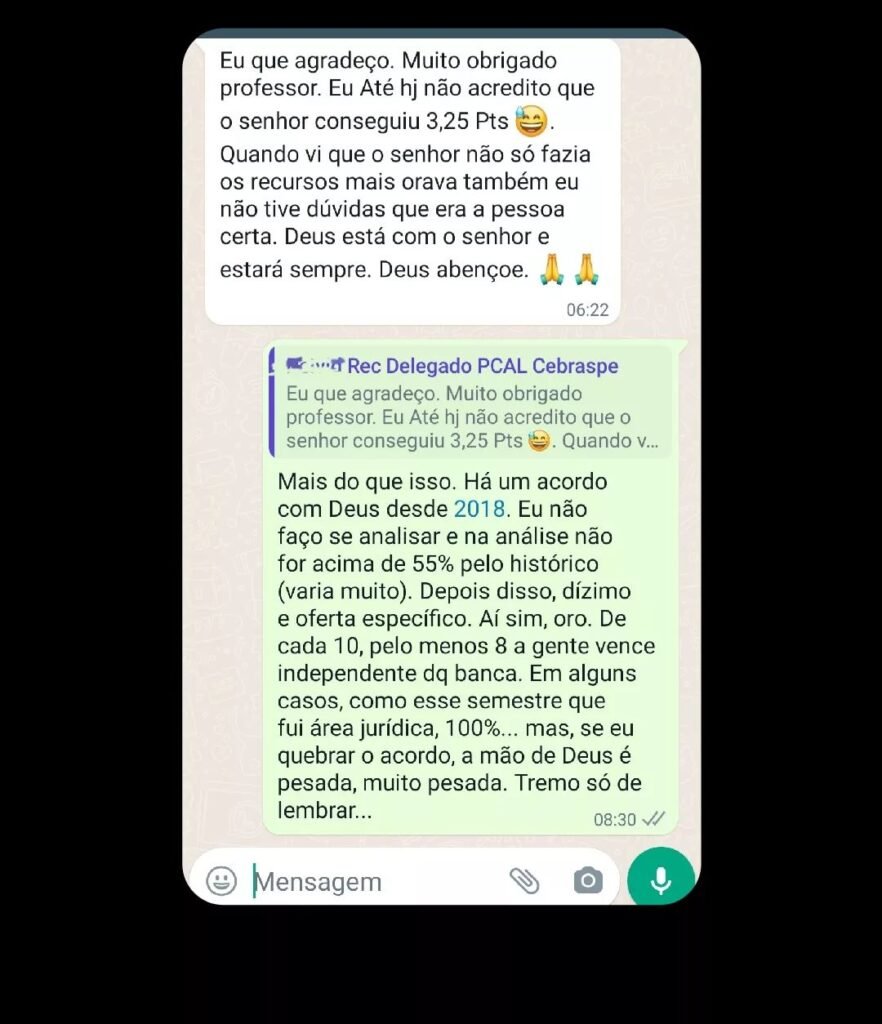Open the attachment paperclip menu
The height and width of the screenshot is (1024, 882).
524,880
